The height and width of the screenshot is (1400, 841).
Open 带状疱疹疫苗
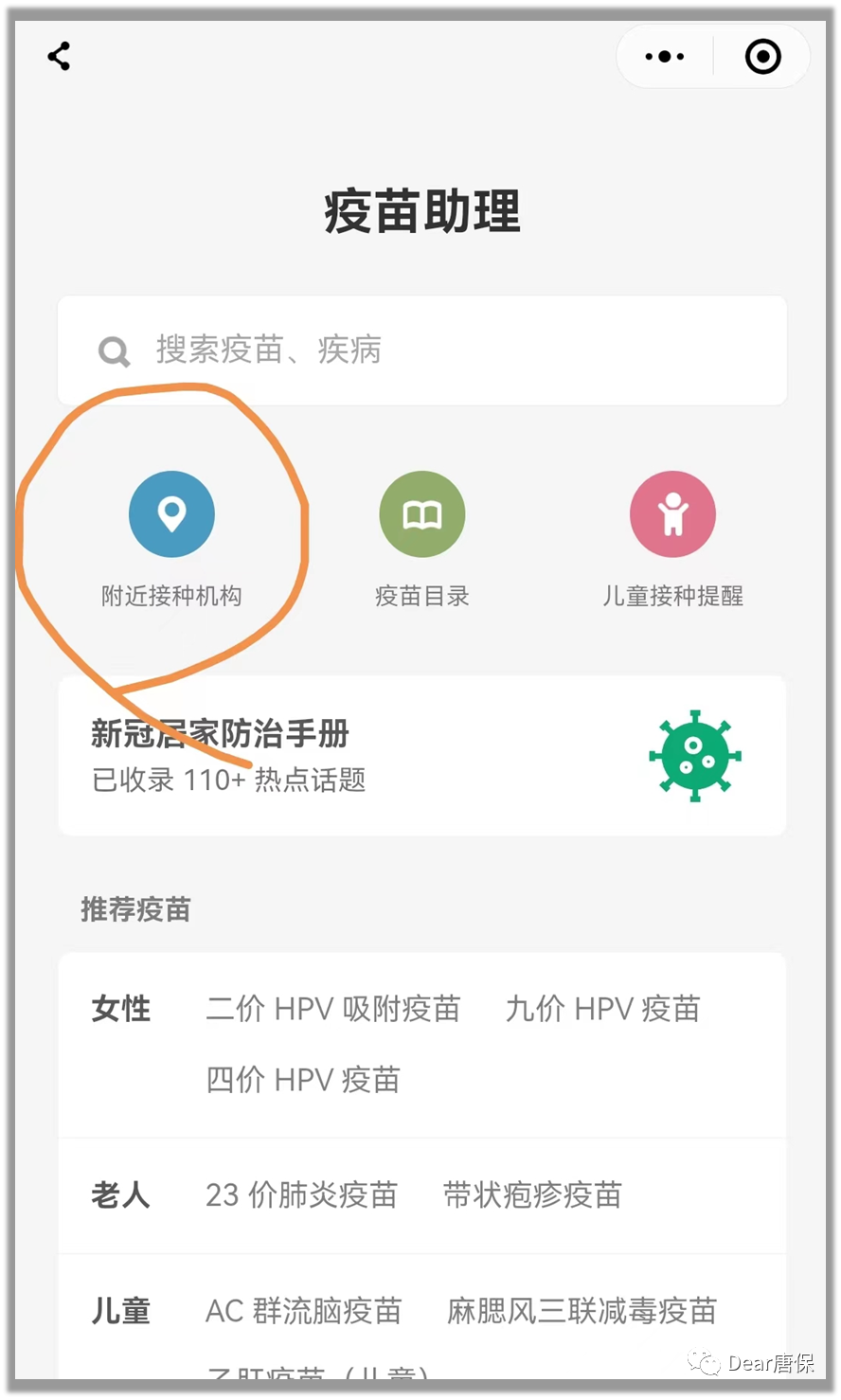pos(532,1195)
